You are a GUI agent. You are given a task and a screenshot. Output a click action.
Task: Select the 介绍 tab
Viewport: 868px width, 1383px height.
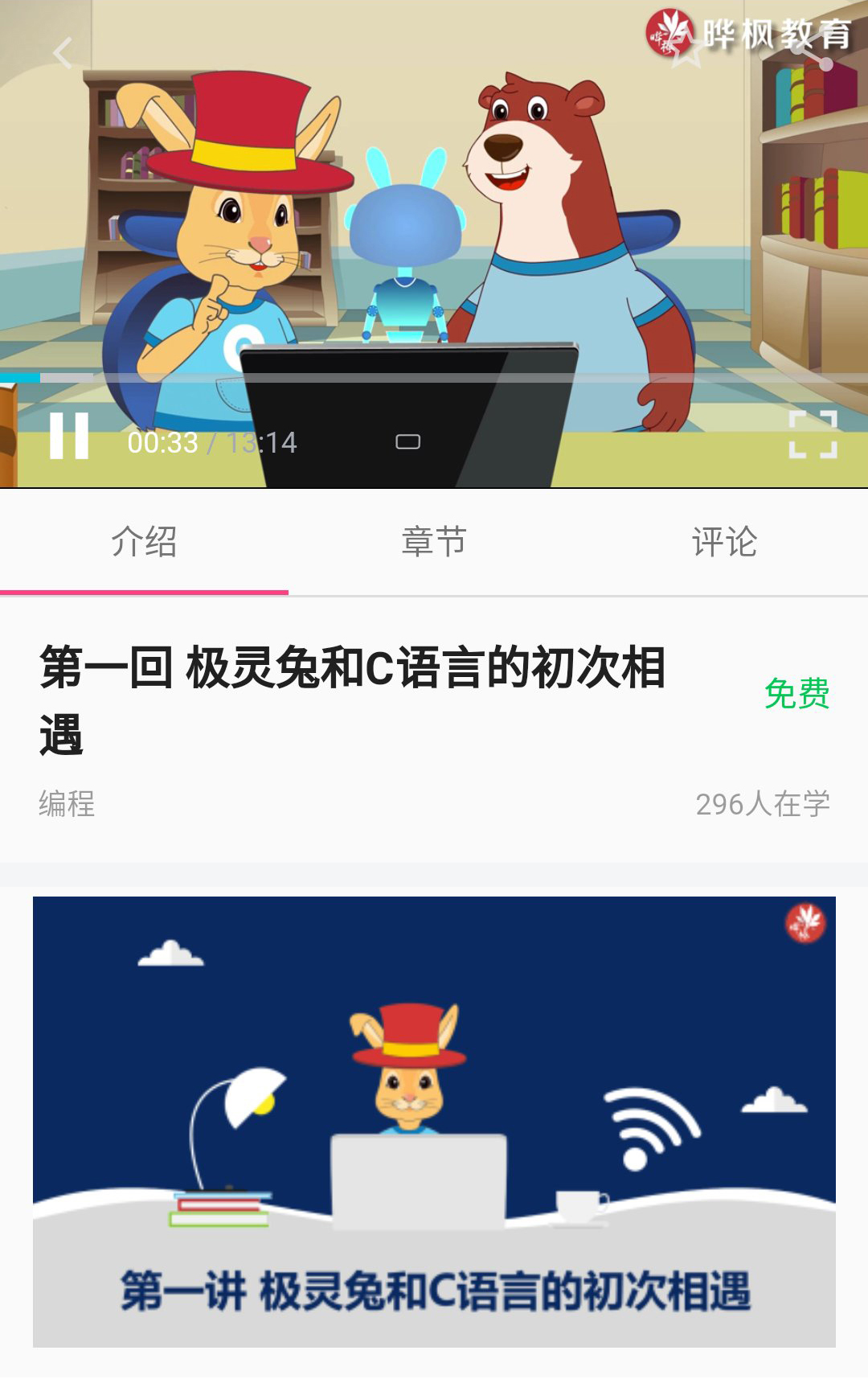click(x=144, y=542)
